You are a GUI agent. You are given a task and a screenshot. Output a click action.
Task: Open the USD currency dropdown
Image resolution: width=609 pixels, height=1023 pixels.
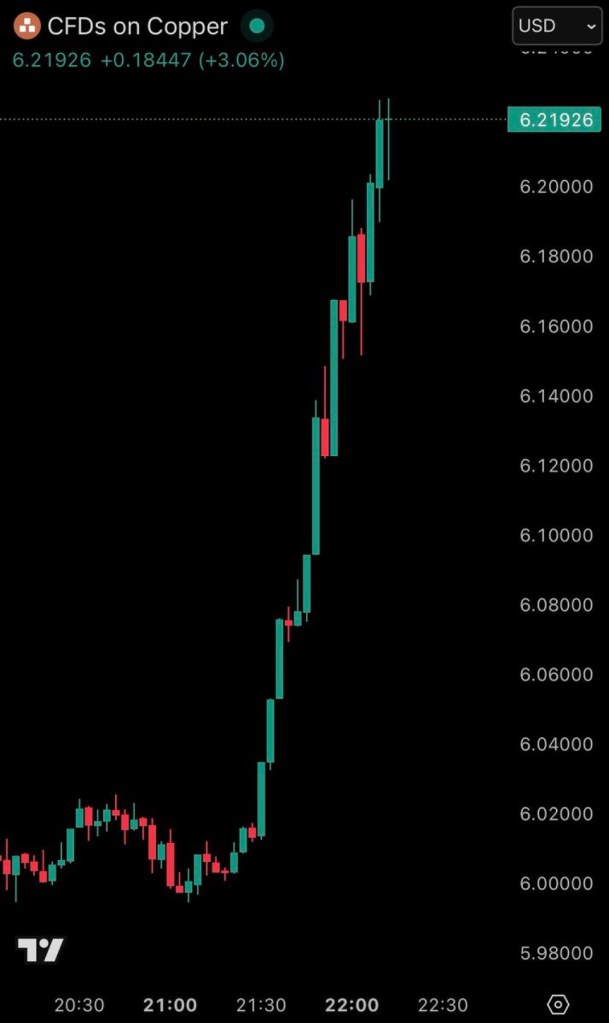click(x=557, y=26)
